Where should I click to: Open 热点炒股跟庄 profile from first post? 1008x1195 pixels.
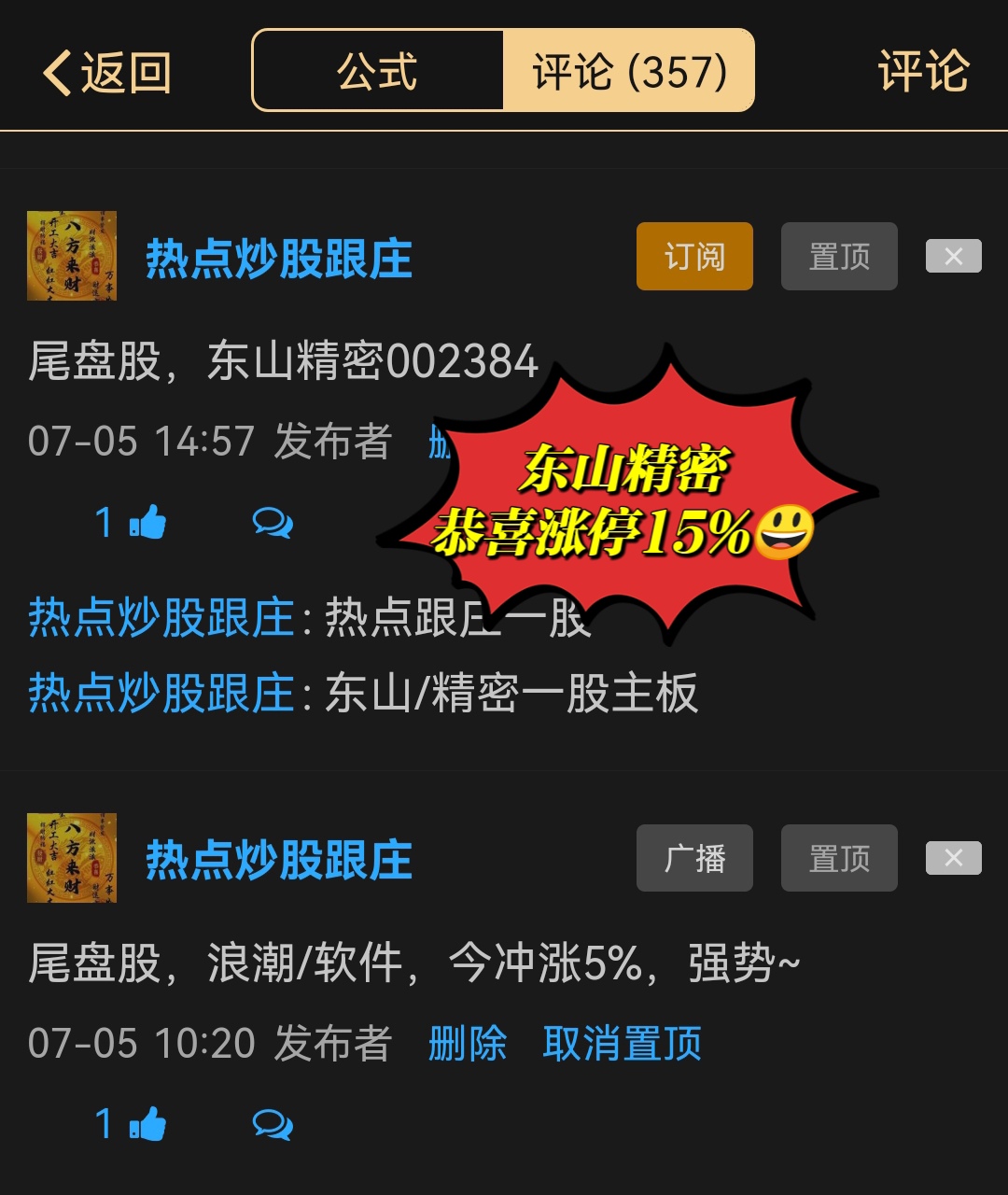pos(279,259)
